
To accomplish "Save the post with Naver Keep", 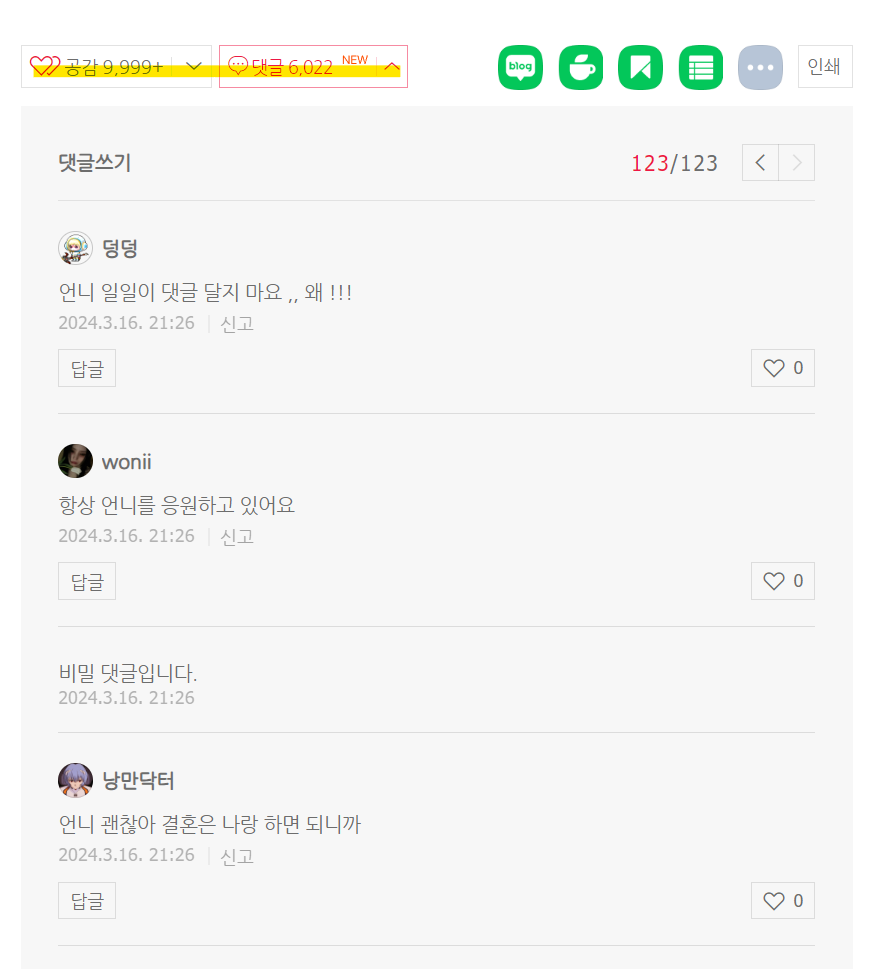I will [640, 67].
